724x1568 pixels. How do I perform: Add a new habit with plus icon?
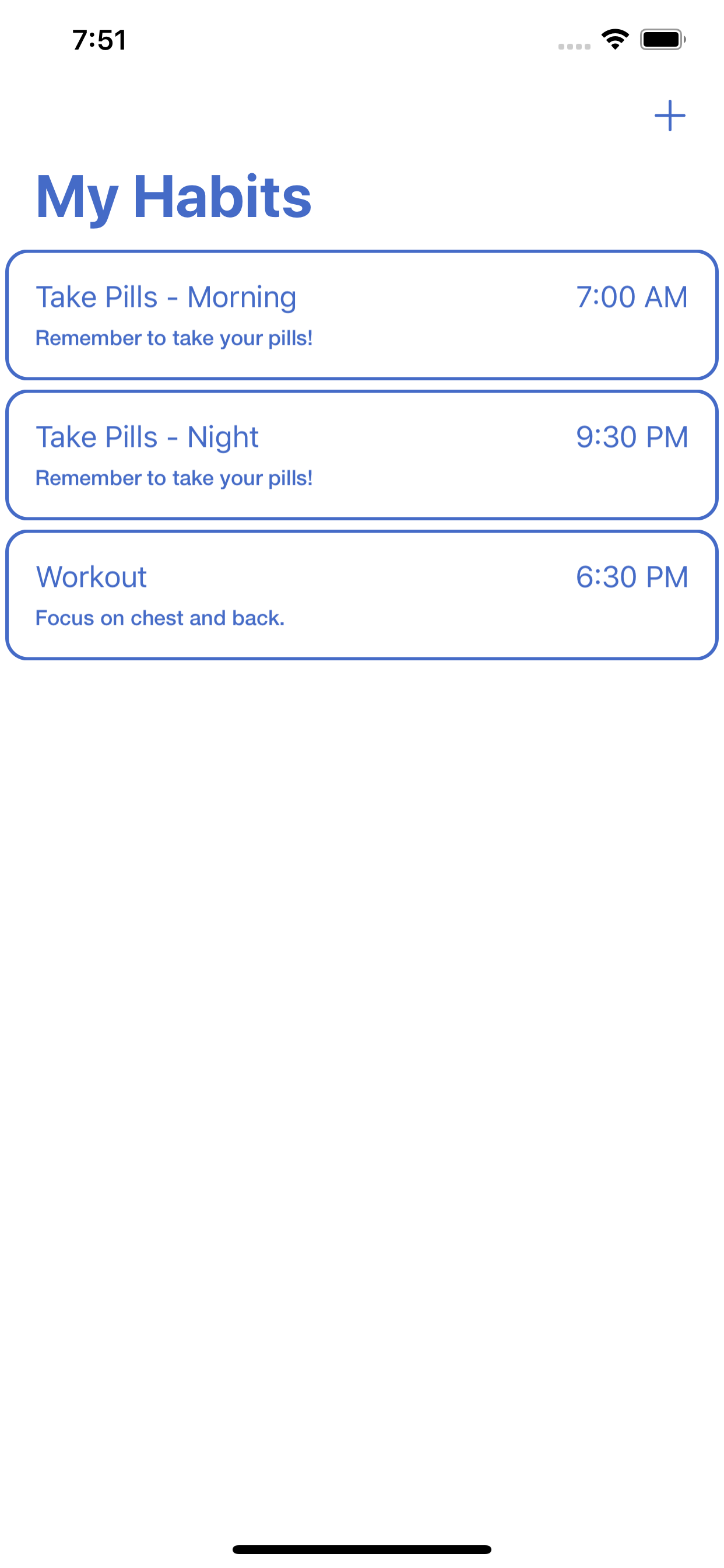point(669,116)
